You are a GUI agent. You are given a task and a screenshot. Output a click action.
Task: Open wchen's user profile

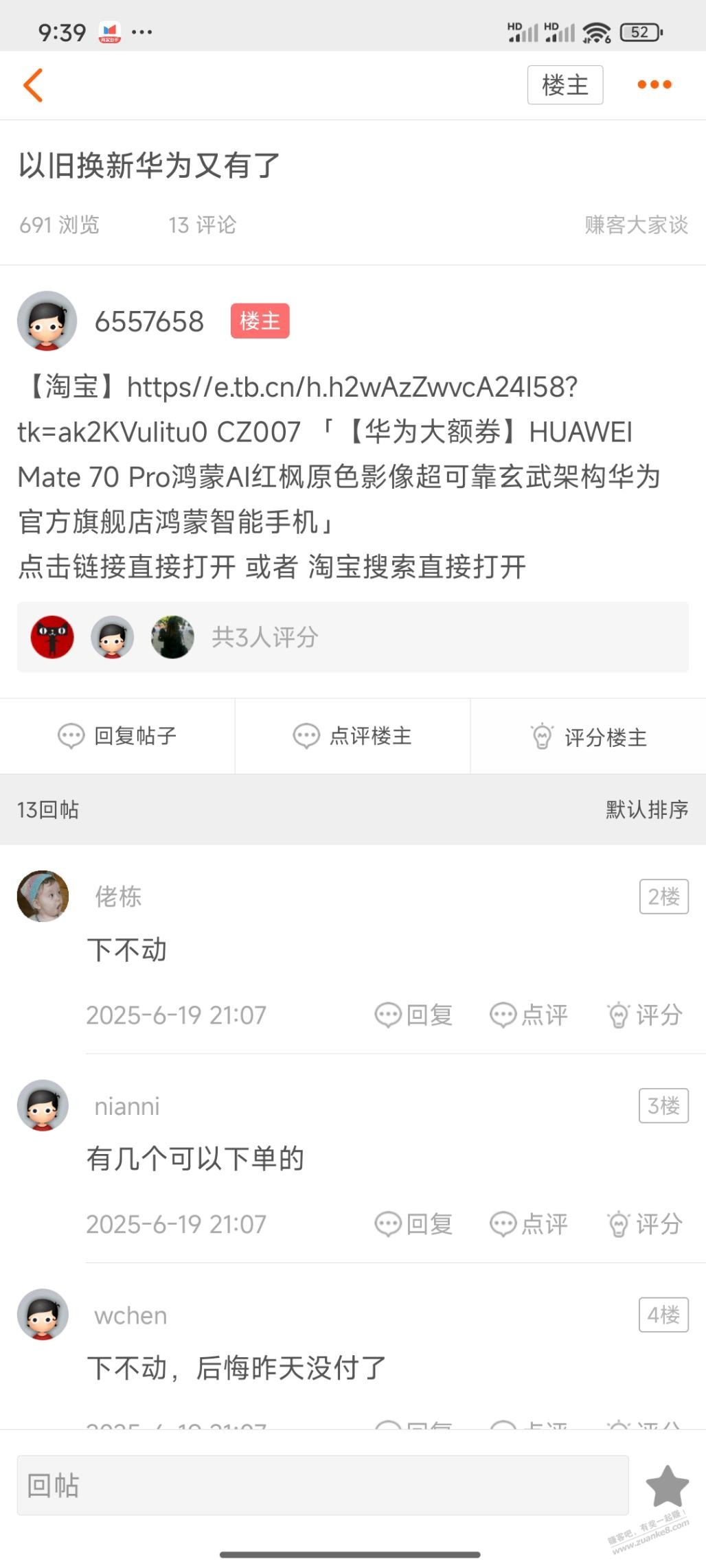coord(43,1314)
